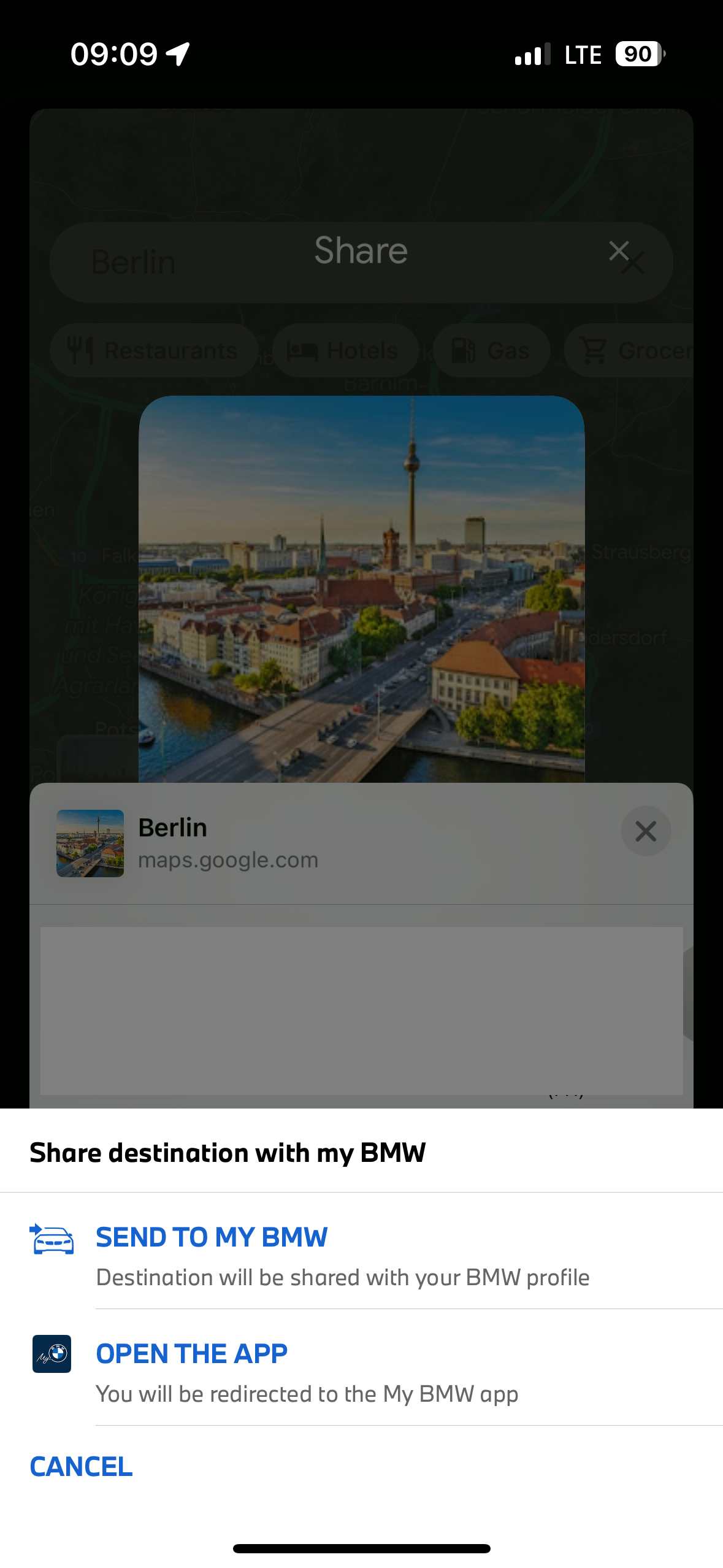This screenshot has width=723, height=1568.
Task: Close the Berlin share sheet
Action: 646,831
